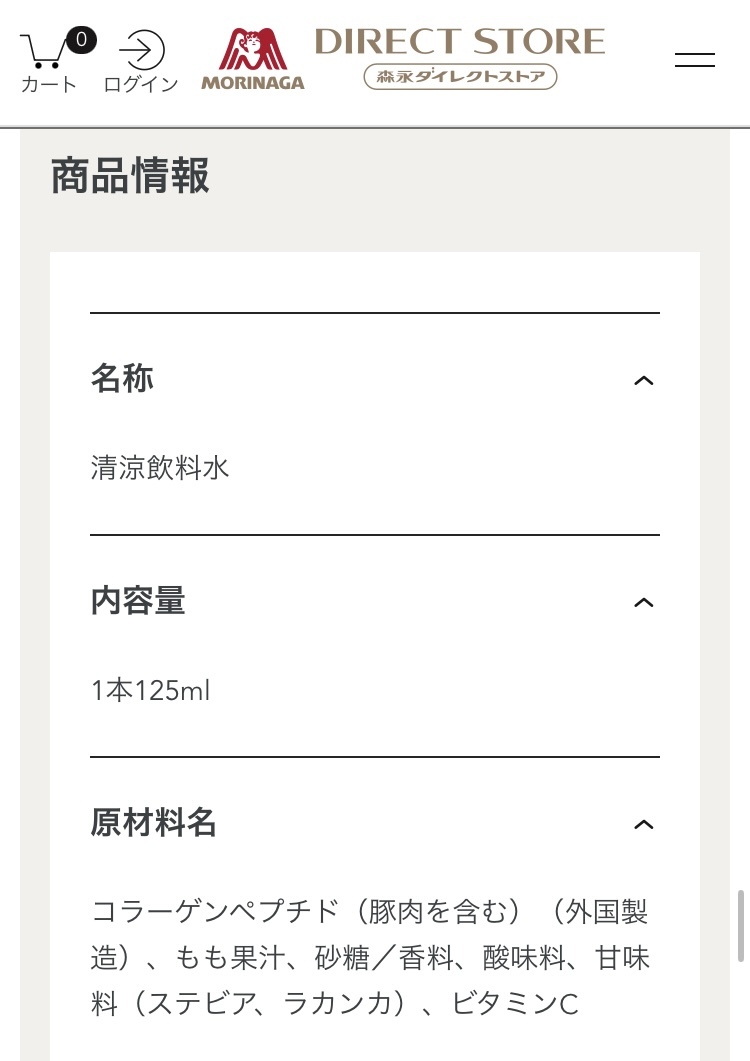Open the hamburger menu
The image size is (750, 1061).
[694, 59]
